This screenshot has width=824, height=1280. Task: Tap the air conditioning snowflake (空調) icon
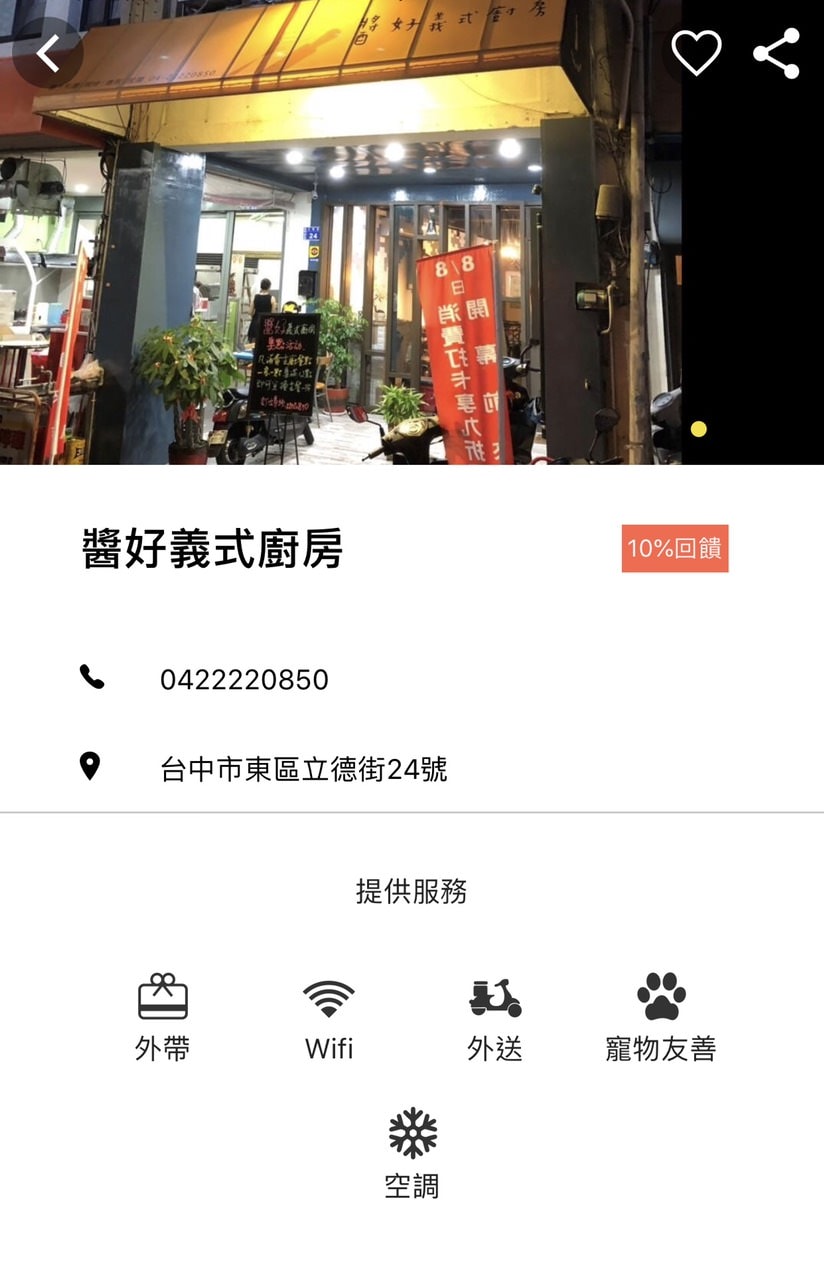413,1131
